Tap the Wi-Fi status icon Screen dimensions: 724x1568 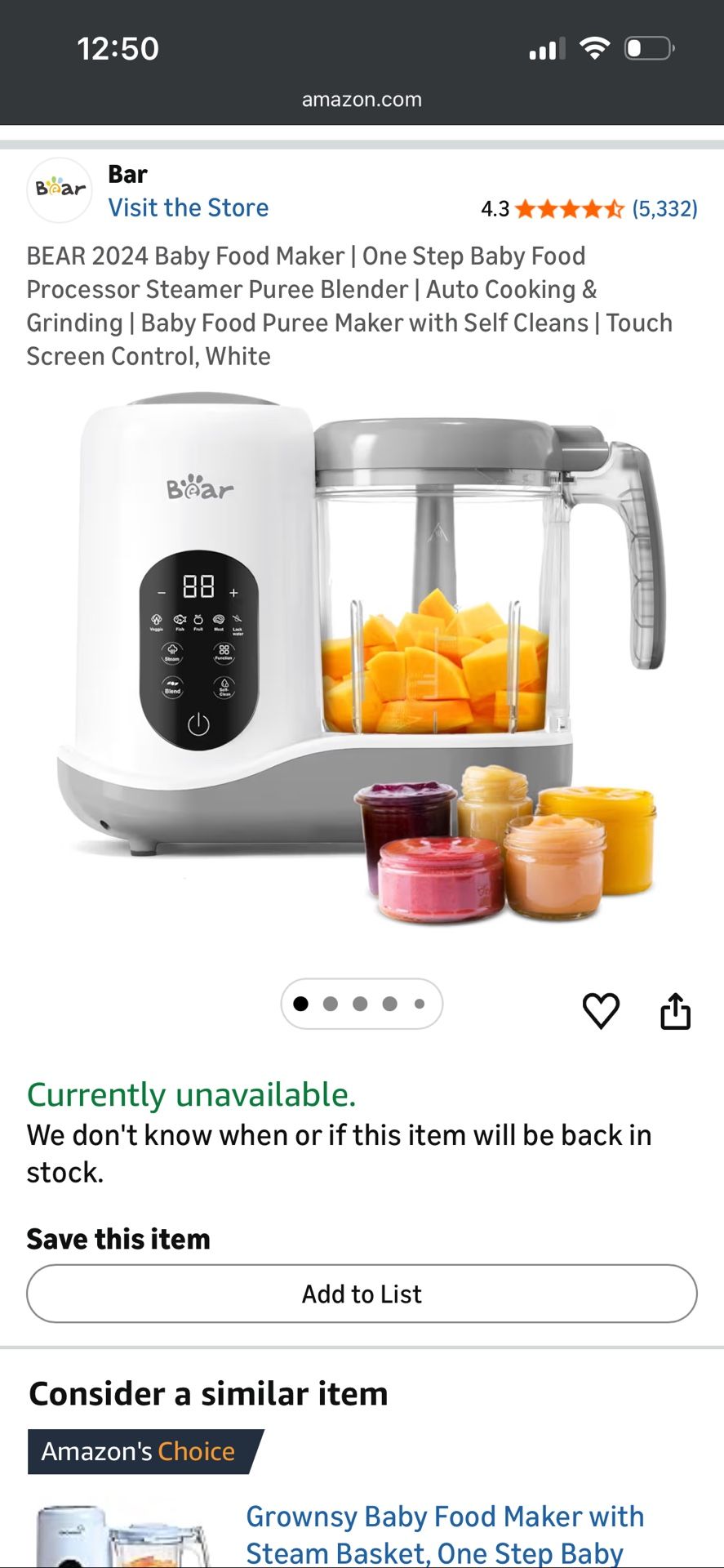point(595,48)
